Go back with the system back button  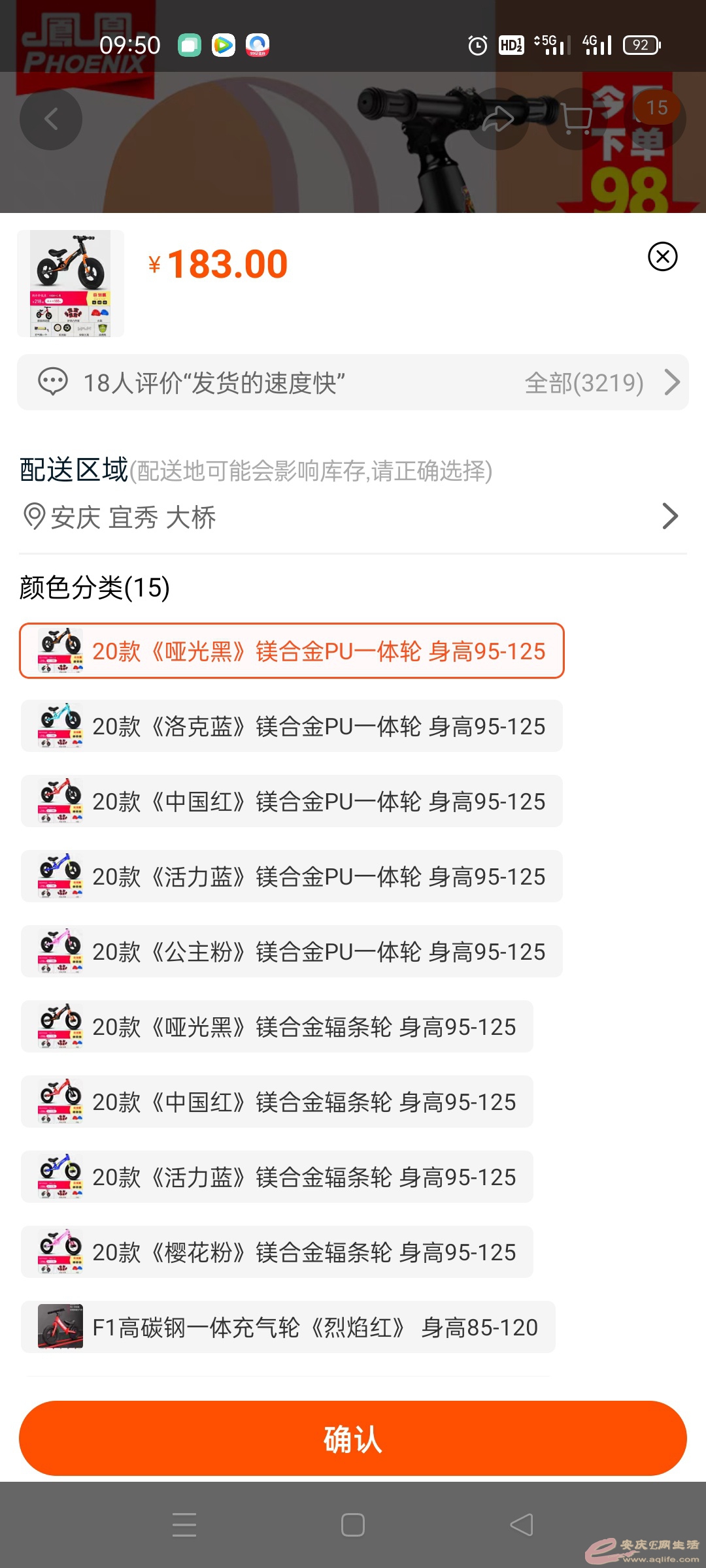(x=521, y=1526)
